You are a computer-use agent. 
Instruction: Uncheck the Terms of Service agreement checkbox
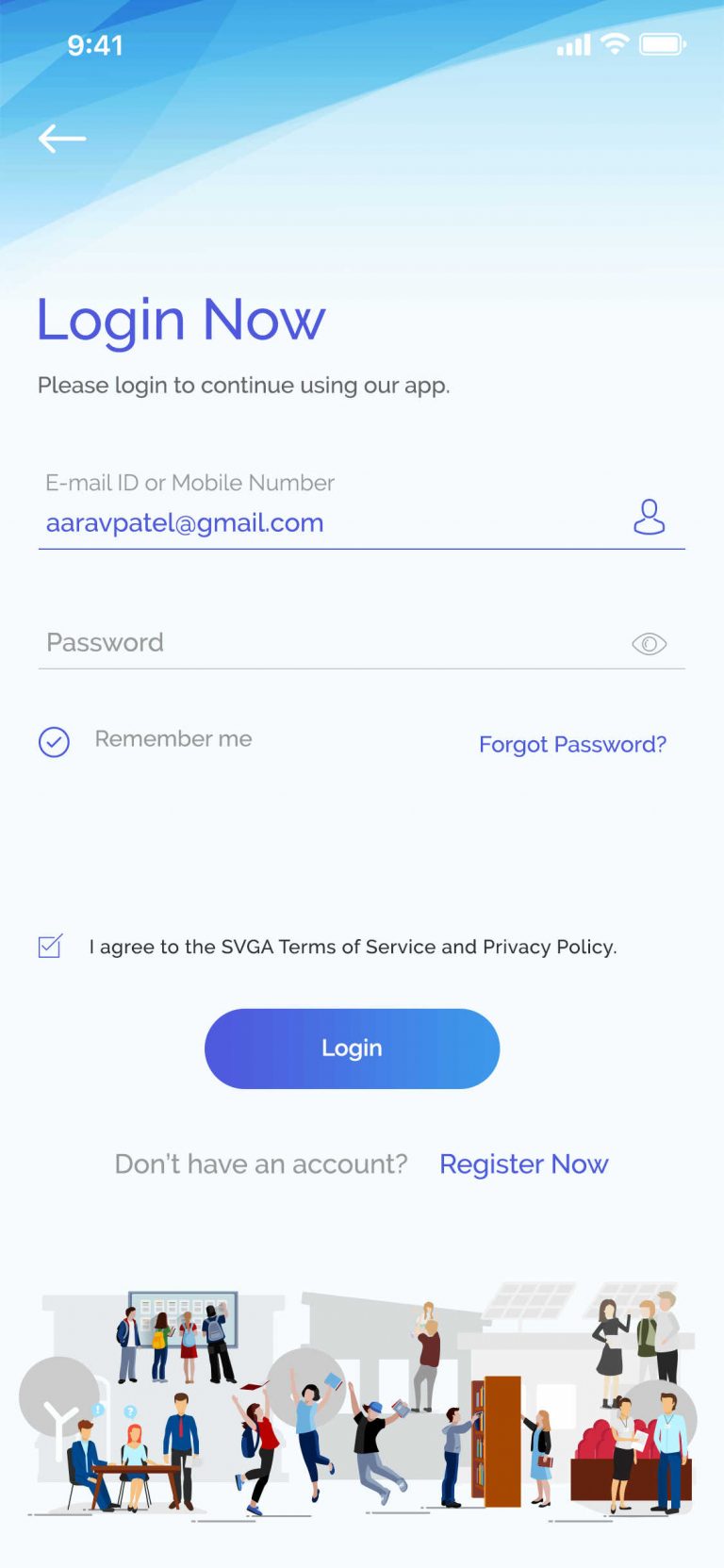click(x=51, y=946)
